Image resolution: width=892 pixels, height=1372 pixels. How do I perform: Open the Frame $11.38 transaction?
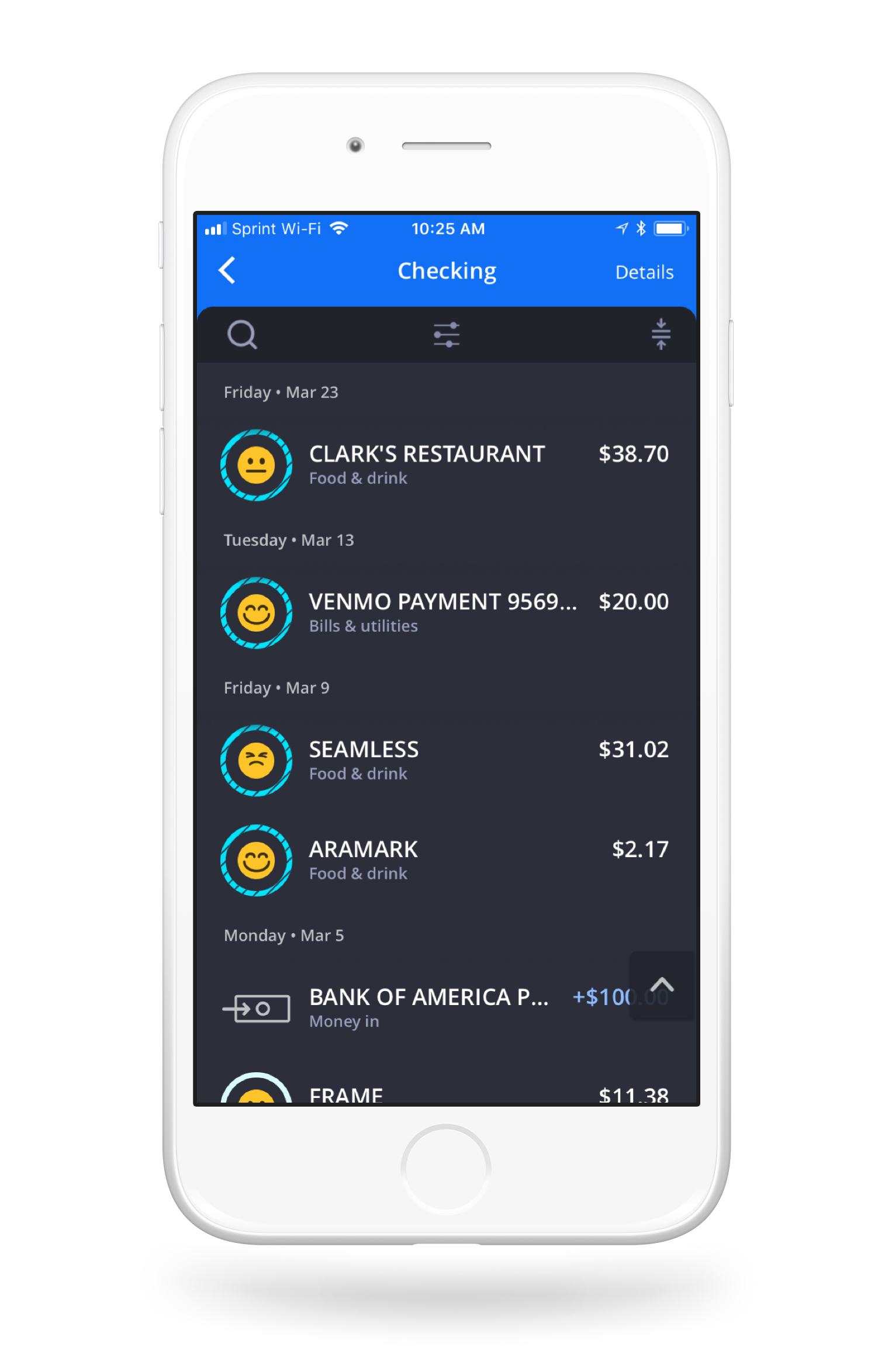coord(446,1093)
